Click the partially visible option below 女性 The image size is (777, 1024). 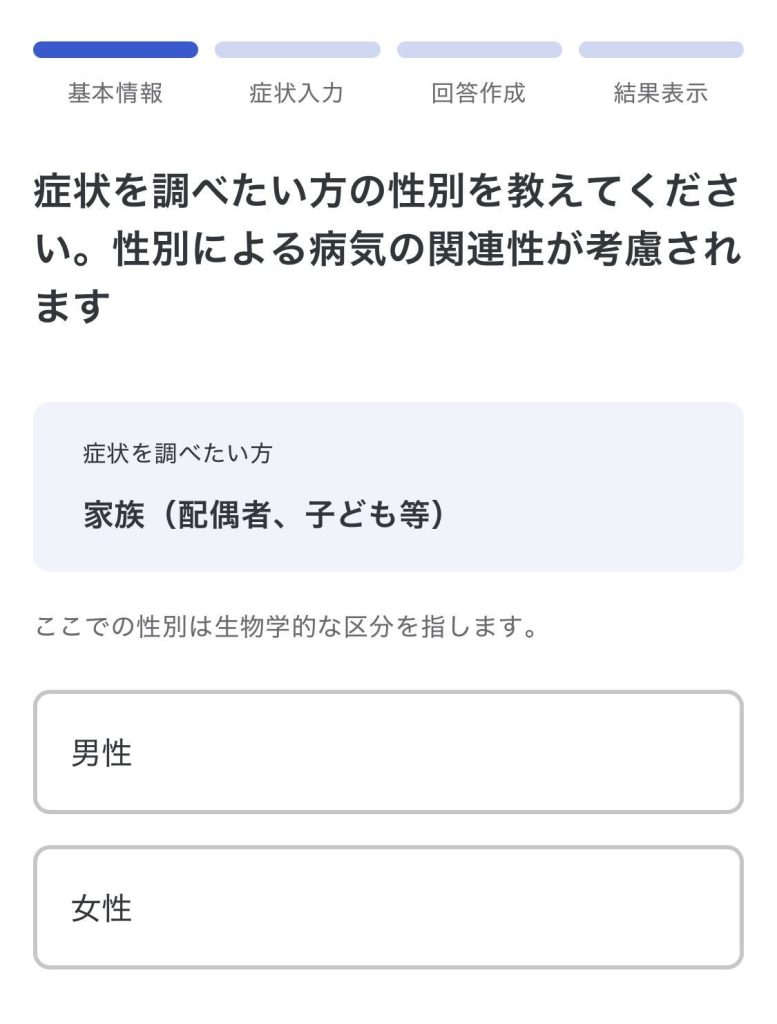[388, 1015]
